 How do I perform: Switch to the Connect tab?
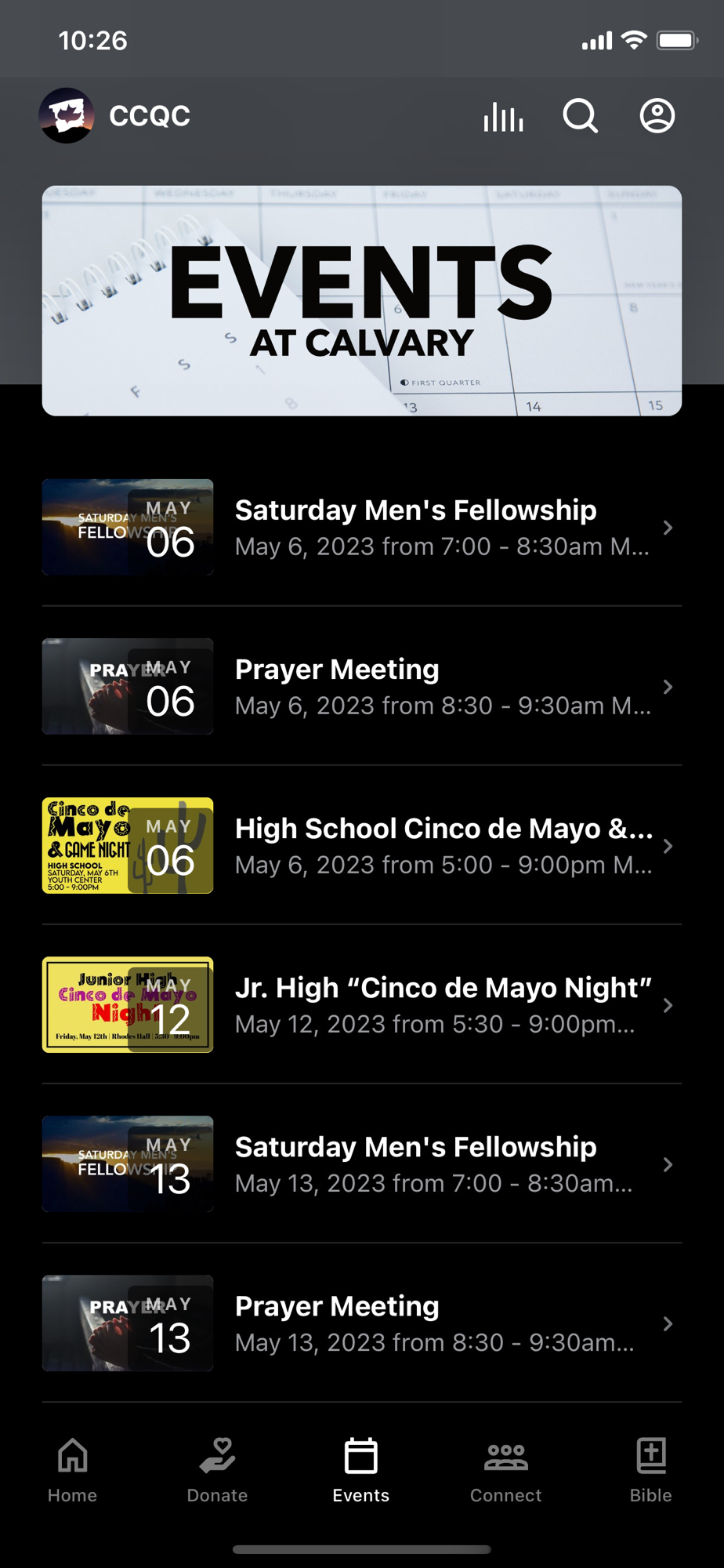[x=505, y=1470]
